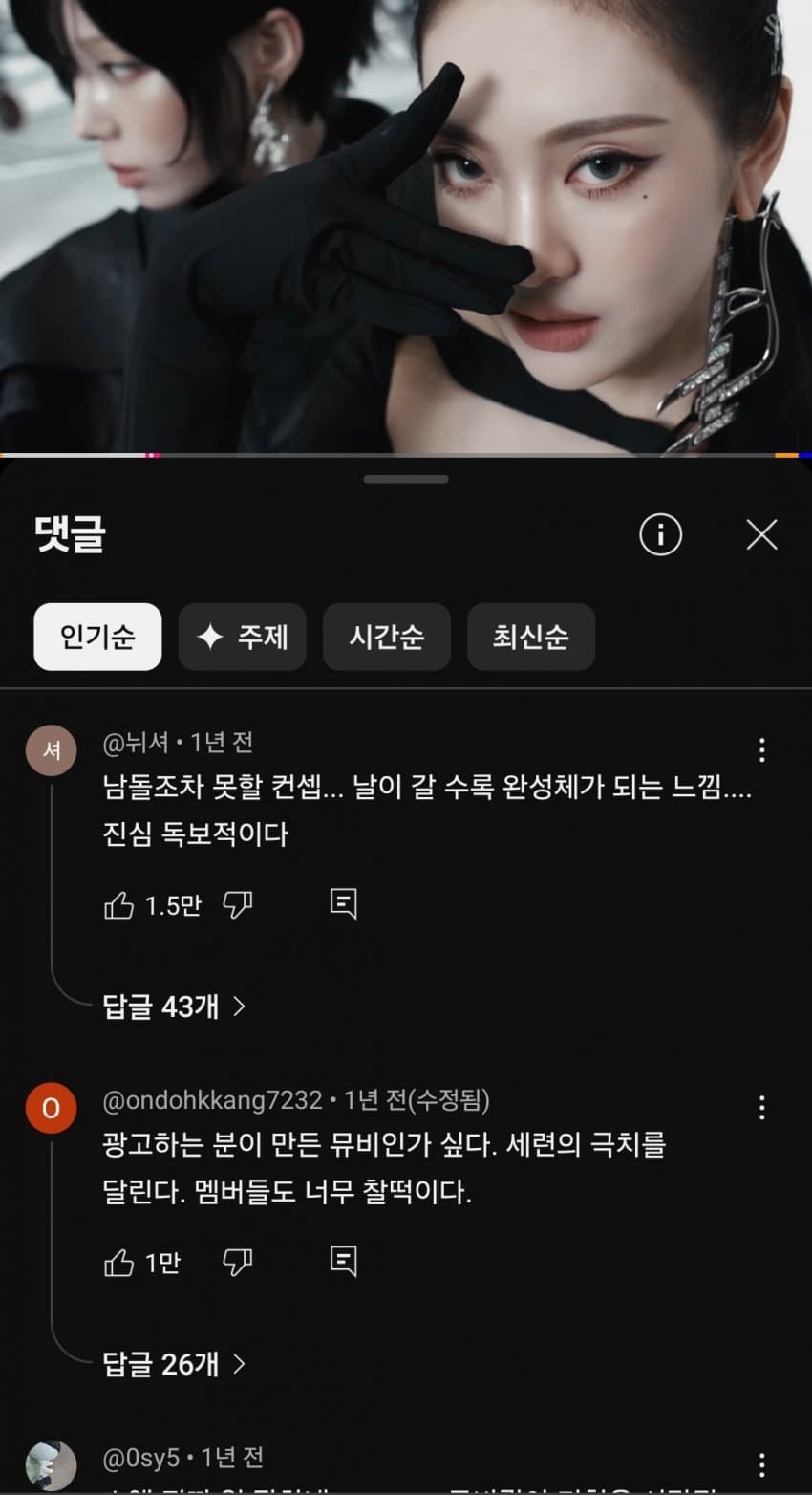Open the comments info icon
Image resolution: width=812 pixels, height=1495 pixels.
tap(660, 535)
